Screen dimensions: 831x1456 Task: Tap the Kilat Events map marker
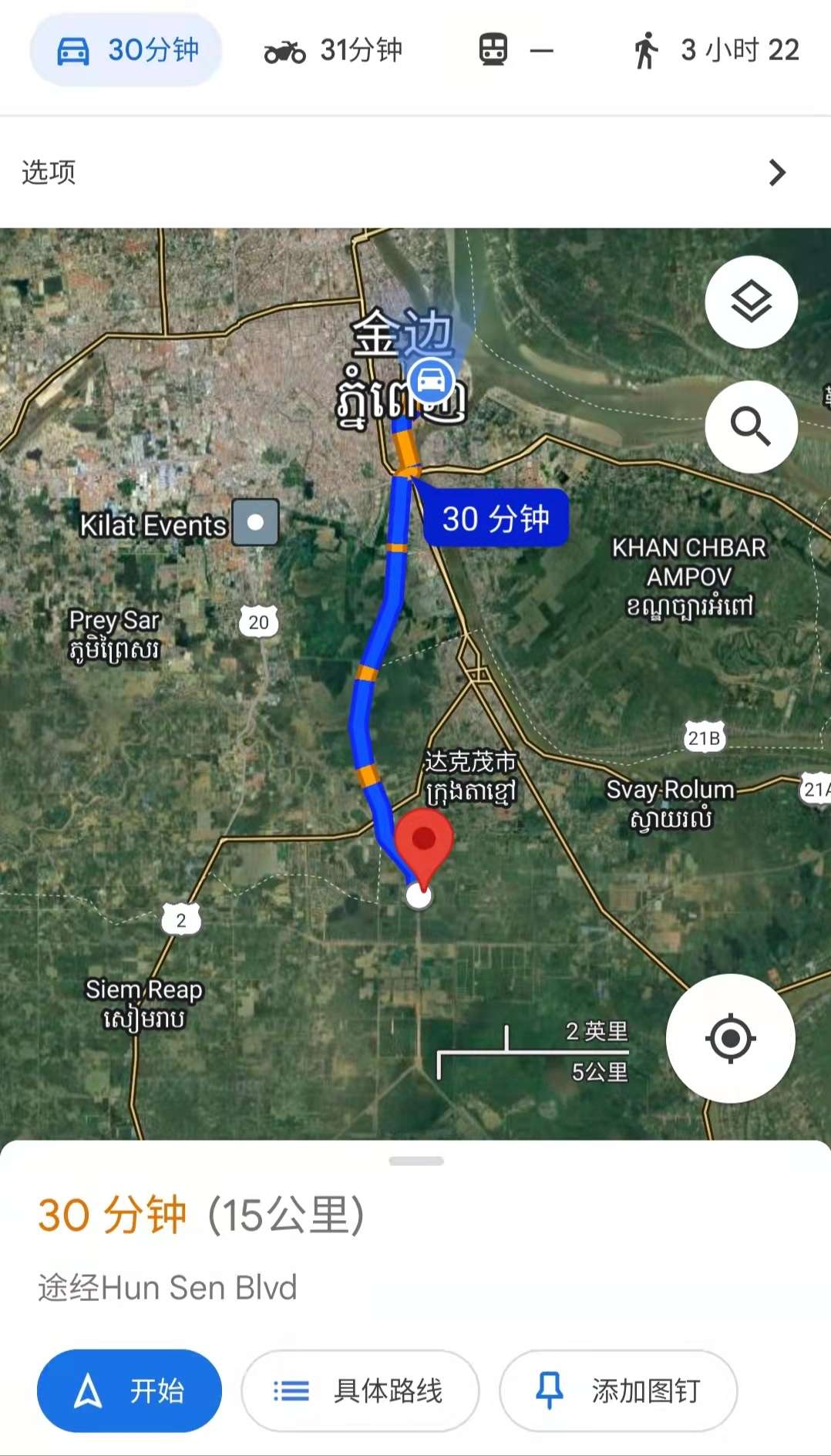click(x=255, y=522)
